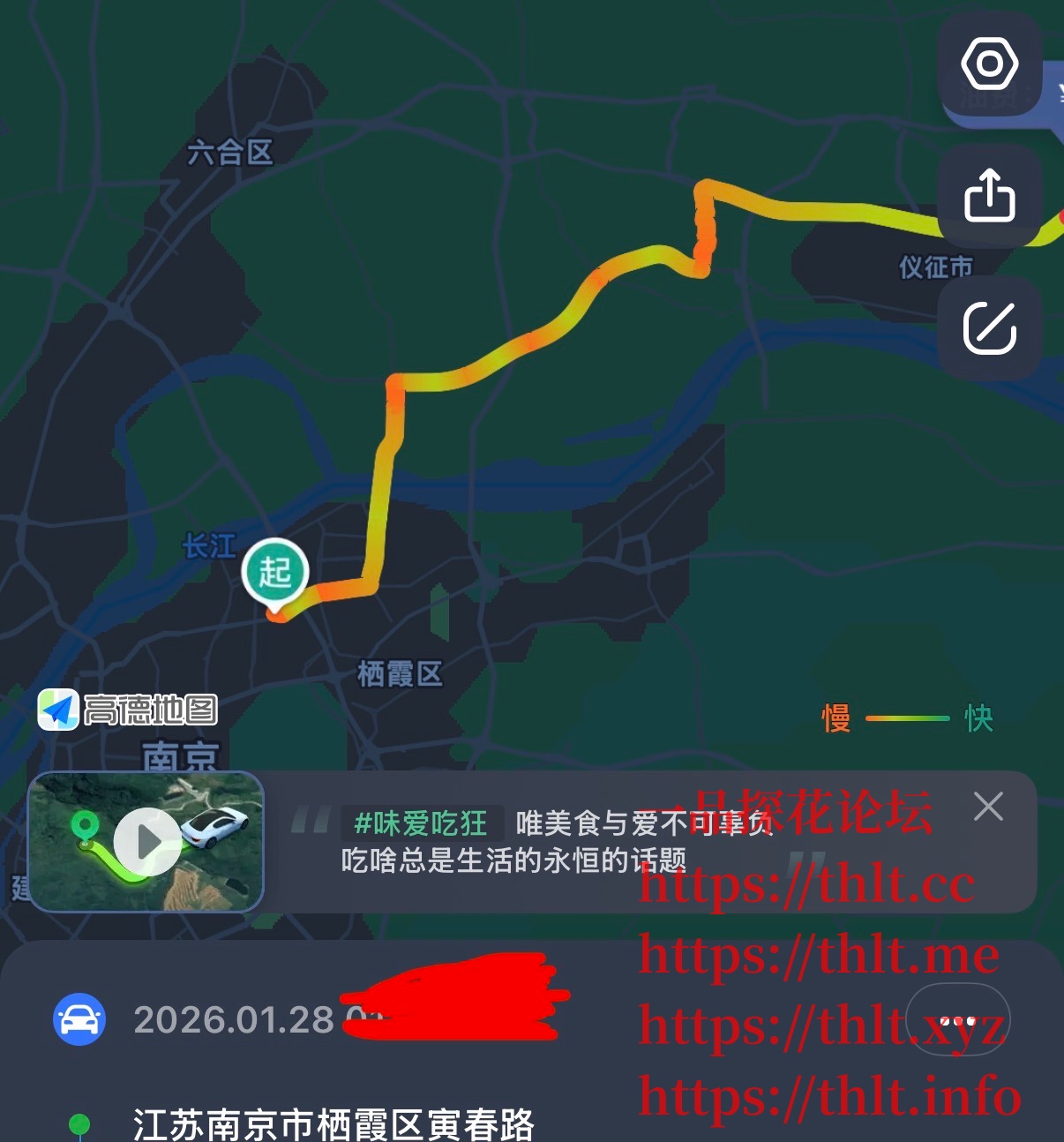Open the three-dot more options menu
1064x1142 pixels.
(958, 1020)
